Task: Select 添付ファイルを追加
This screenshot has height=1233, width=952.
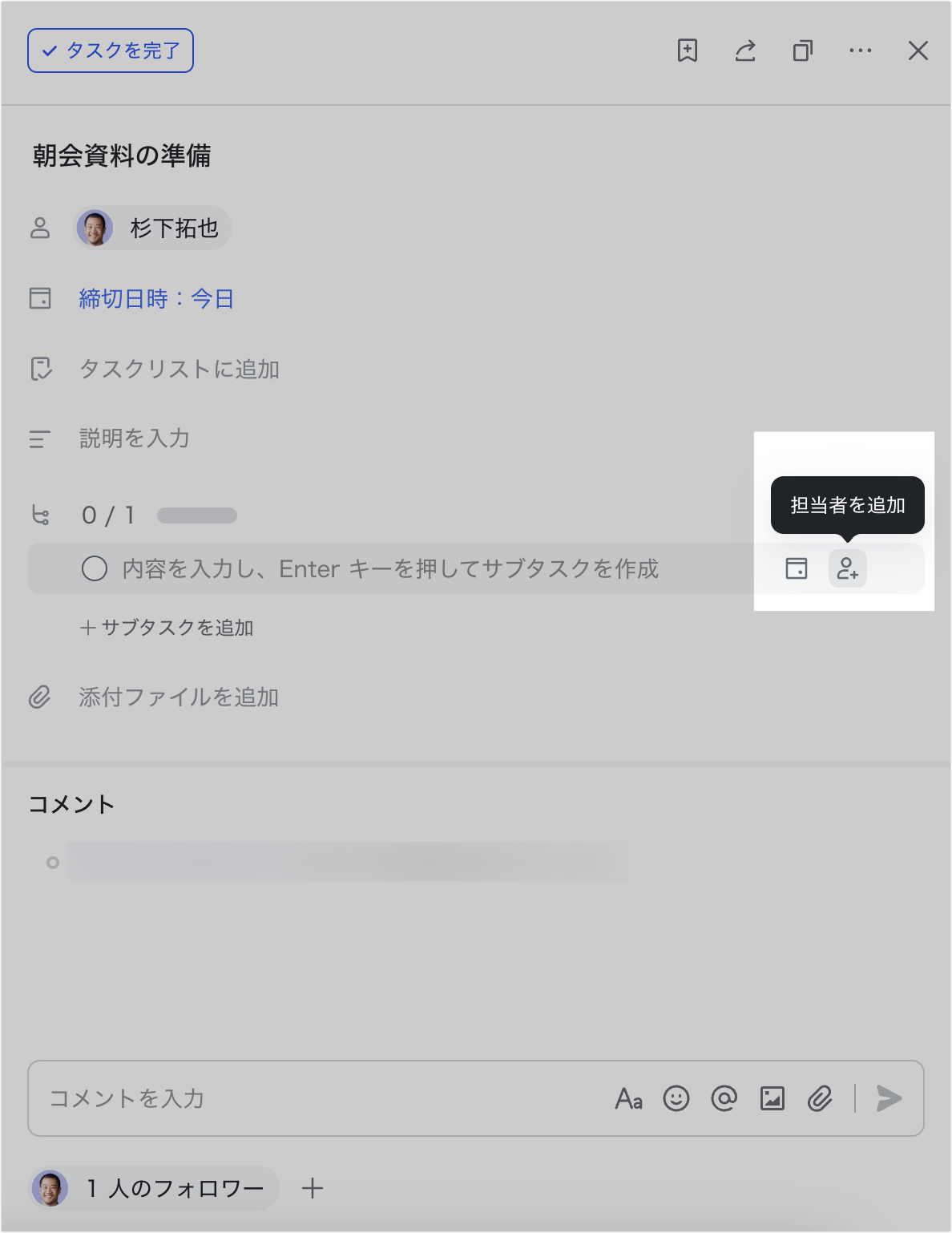Action: click(x=179, y=697)
